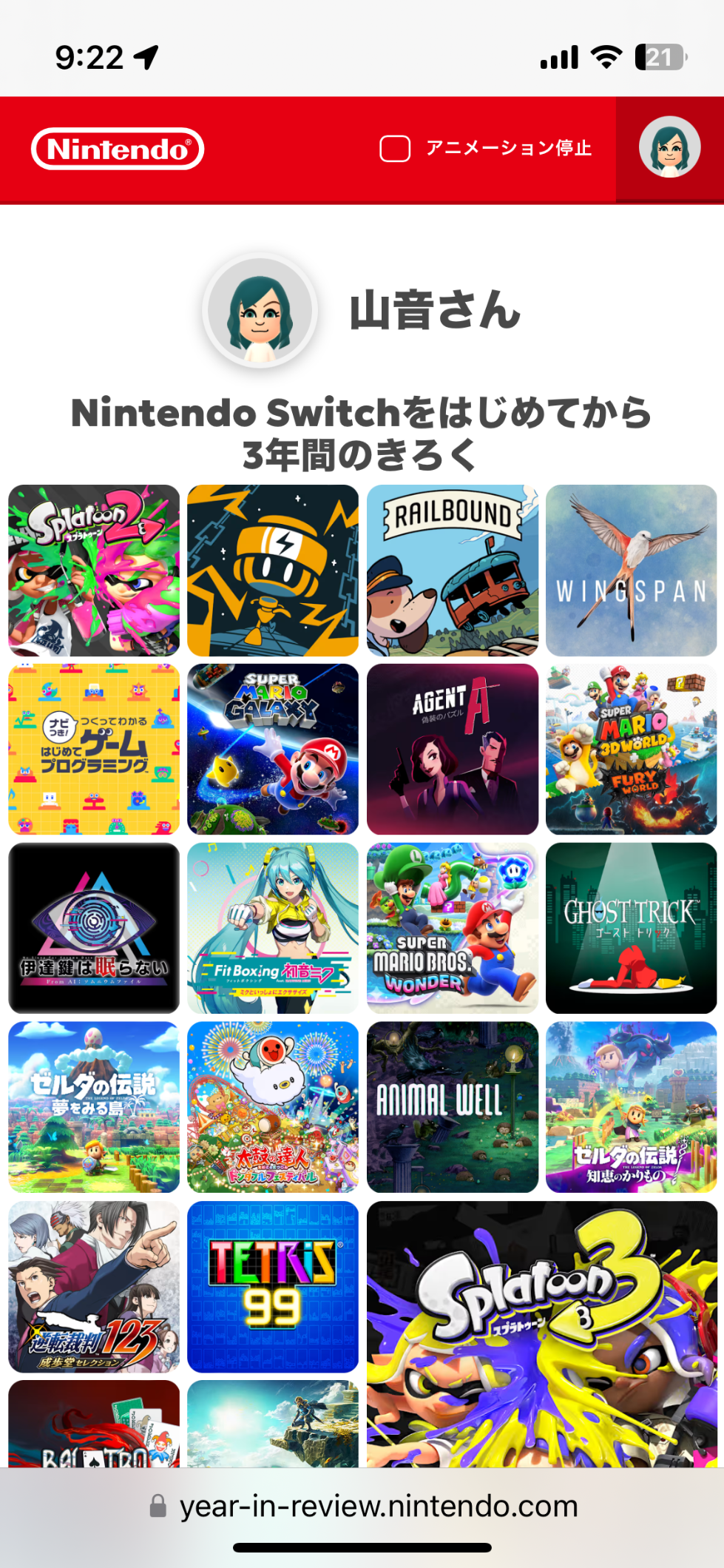Open the Mii profile avatar in the header
This screenshot has height=1568, width=724.
(669, 147)
